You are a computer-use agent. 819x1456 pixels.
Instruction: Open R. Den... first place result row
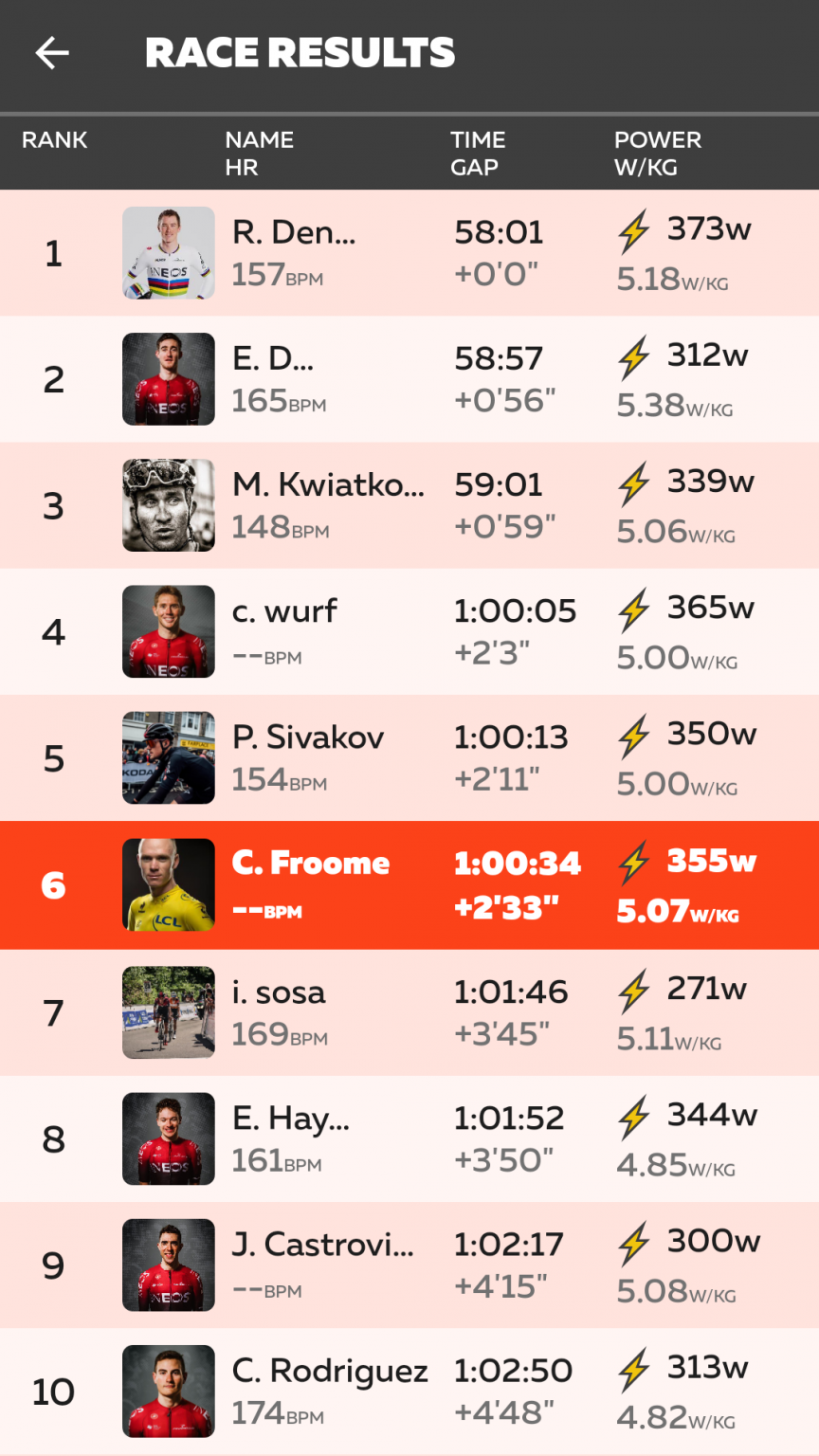pos(409,253)
